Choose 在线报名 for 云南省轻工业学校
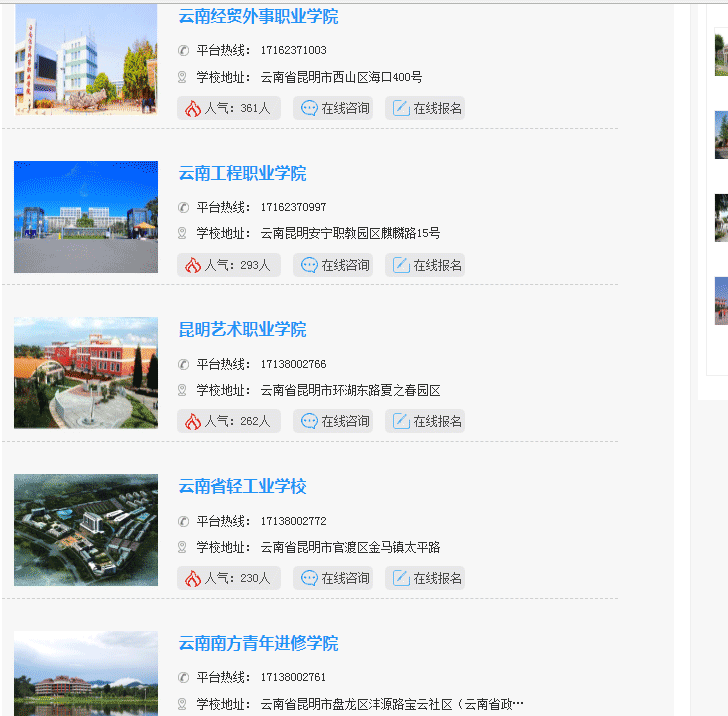728x716 pixels. pos(425,578)
